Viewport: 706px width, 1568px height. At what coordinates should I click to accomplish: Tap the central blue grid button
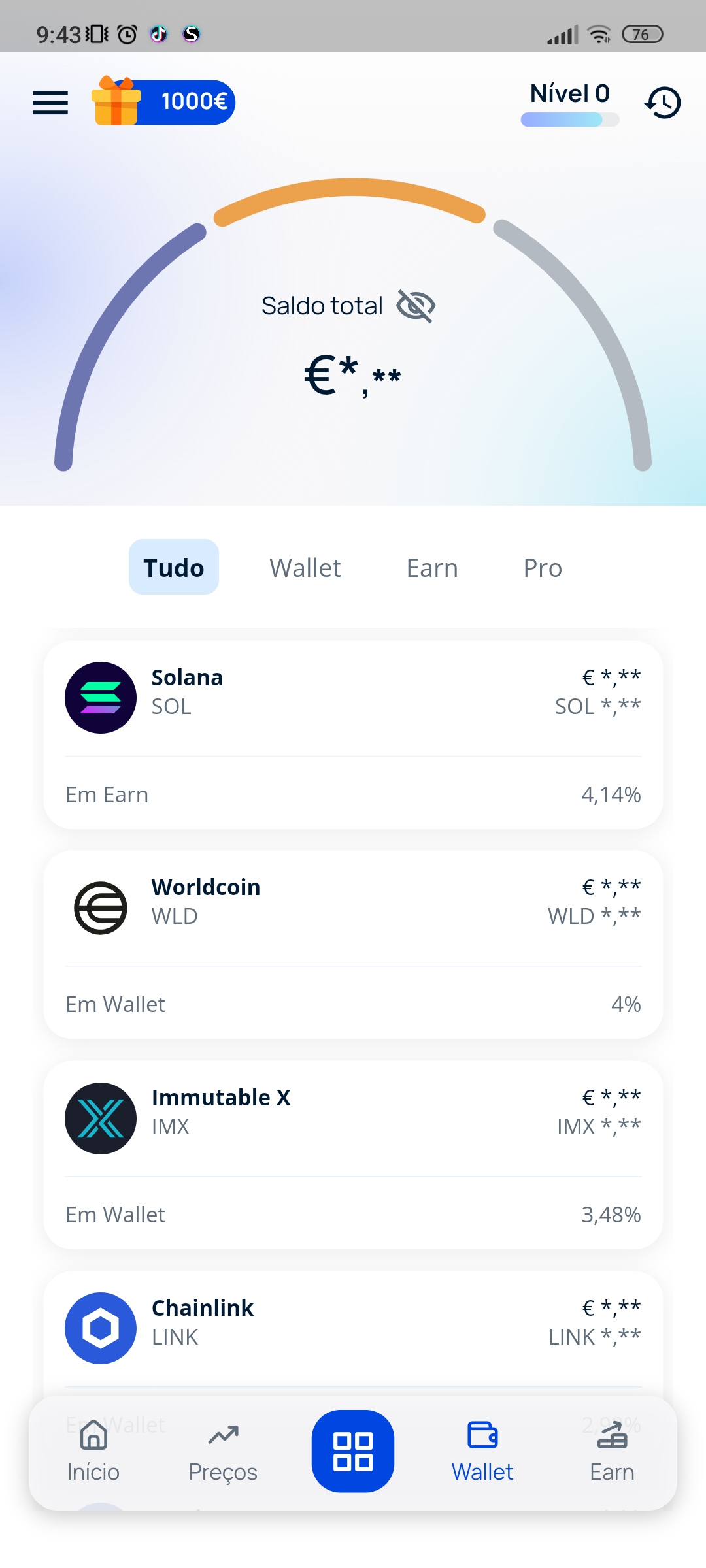tap(353, 1451)
